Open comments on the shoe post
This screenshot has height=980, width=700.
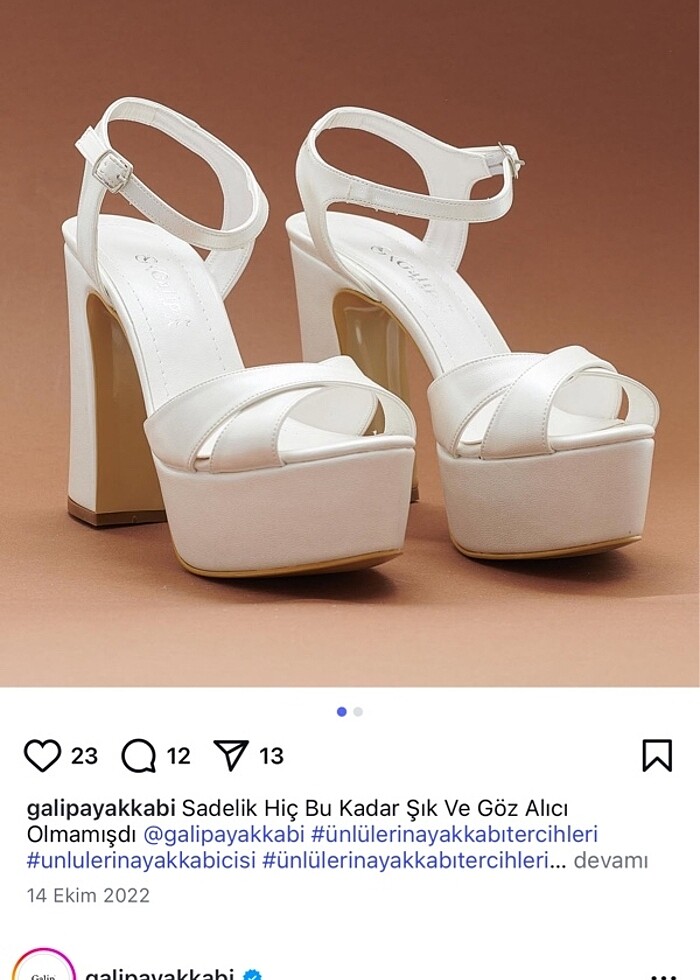click(x=139, y=756)
